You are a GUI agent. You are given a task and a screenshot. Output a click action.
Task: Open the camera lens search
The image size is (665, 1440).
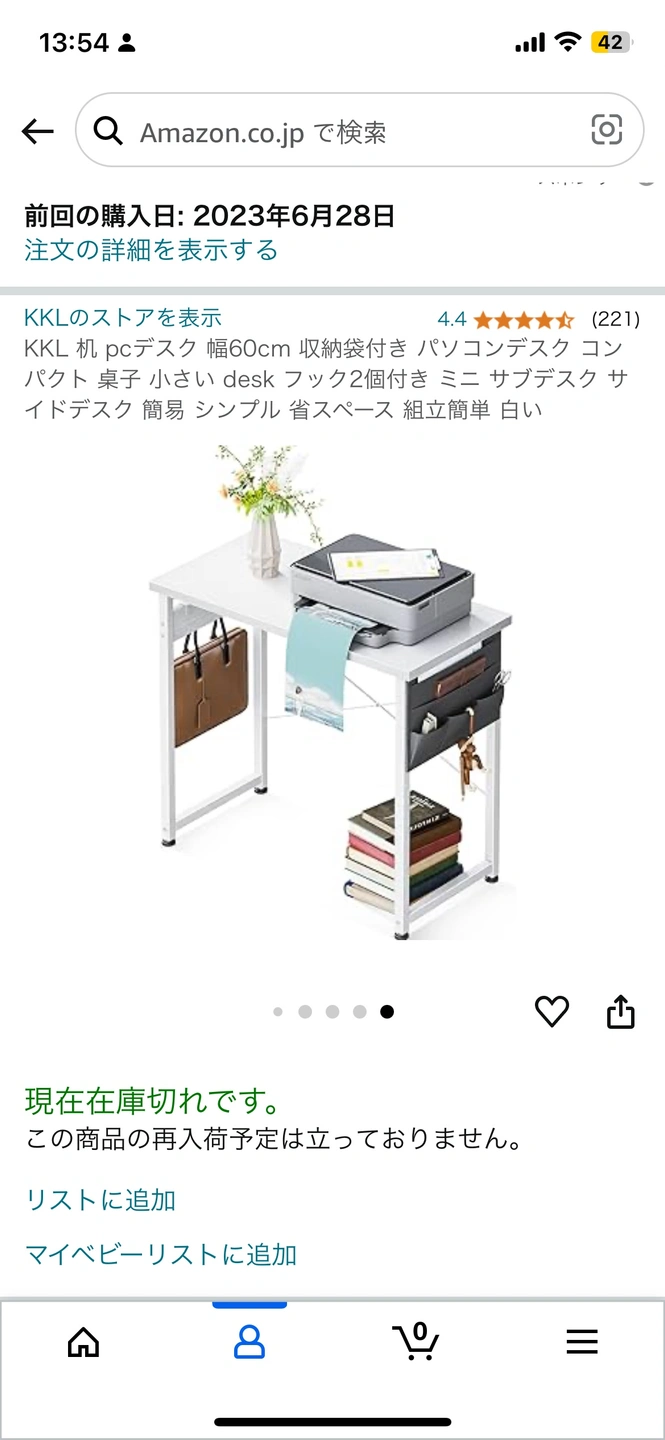[x=606, y=130]
